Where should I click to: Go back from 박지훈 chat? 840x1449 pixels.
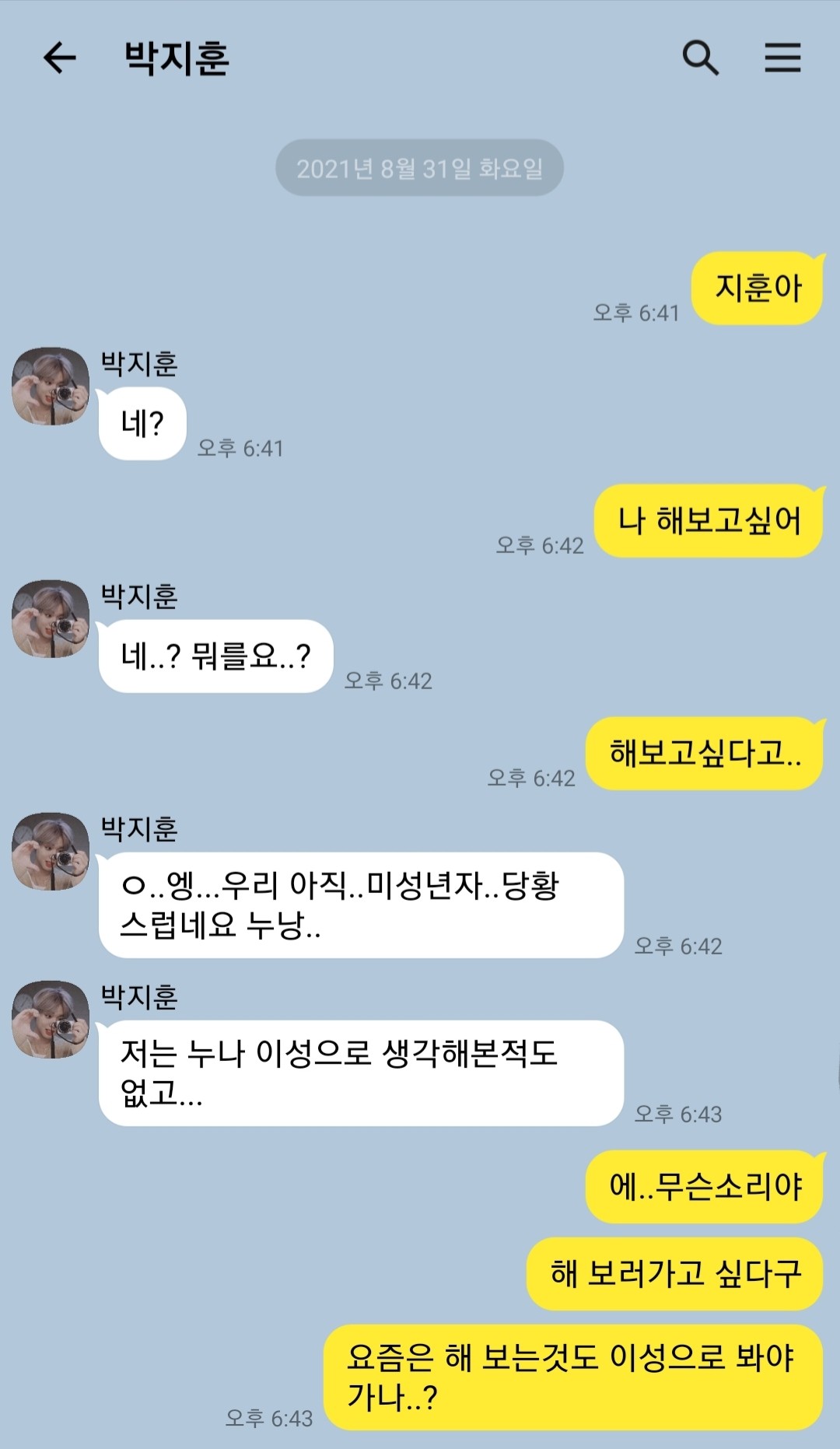coord(60,58)
